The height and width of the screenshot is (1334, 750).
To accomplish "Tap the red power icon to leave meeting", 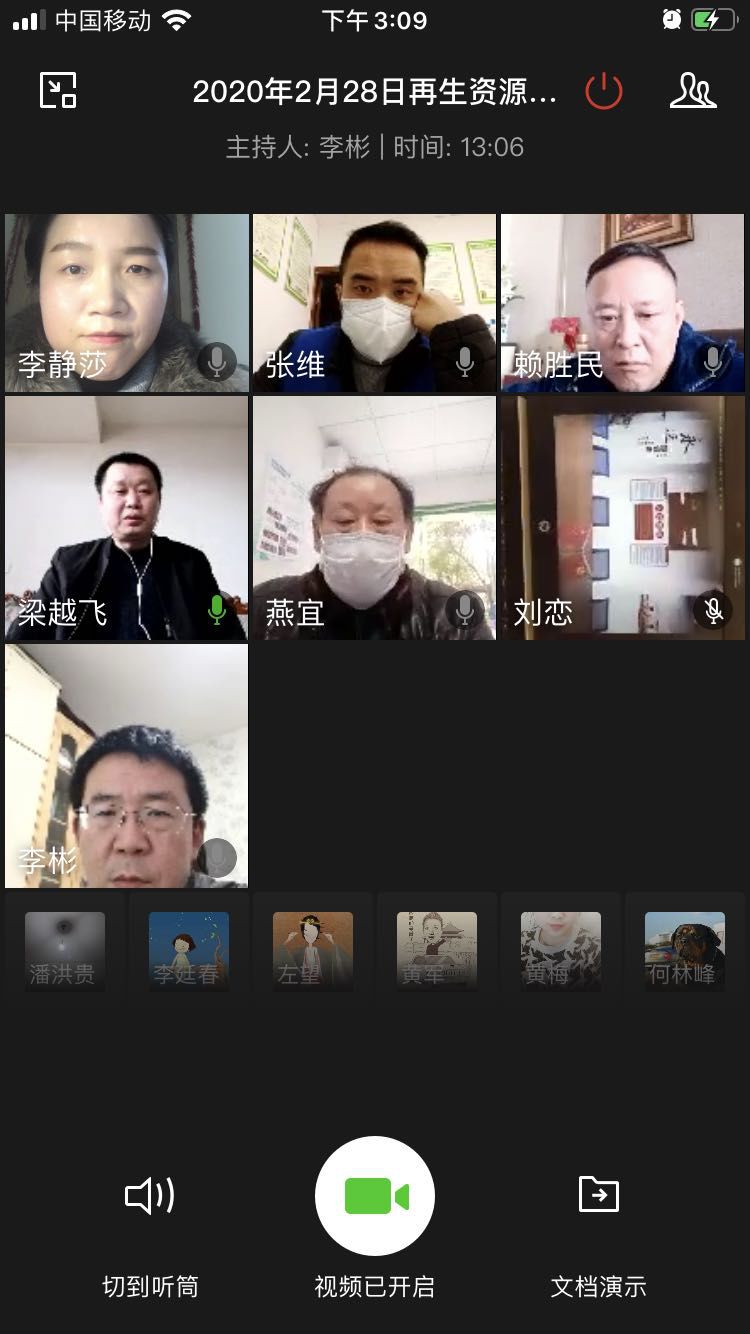I will point(604,92).
